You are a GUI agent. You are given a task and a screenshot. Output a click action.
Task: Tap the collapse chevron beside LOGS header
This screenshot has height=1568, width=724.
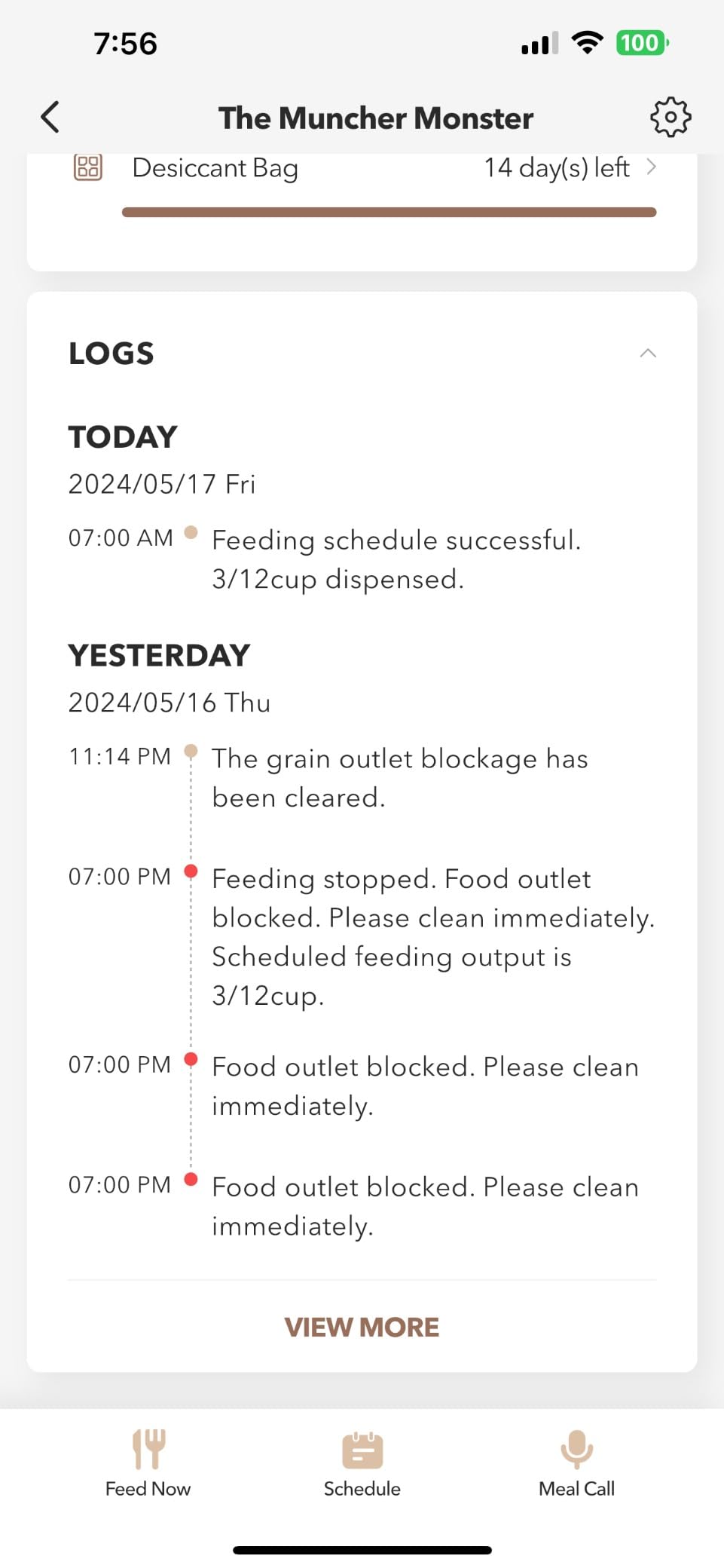point(647,352)
